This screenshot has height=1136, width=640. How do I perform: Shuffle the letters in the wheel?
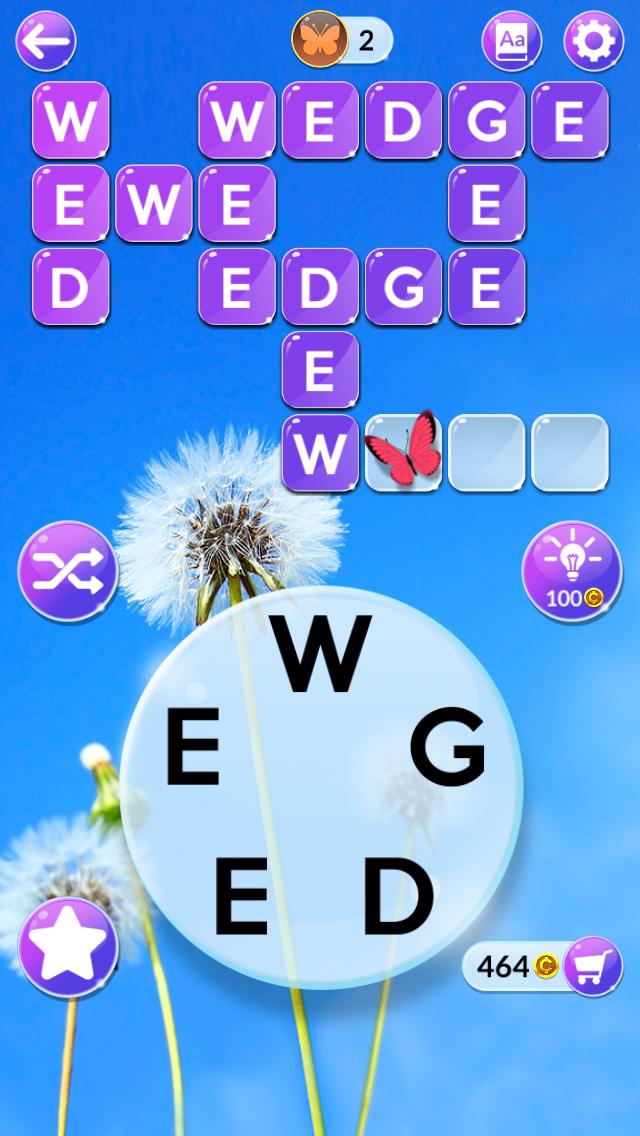tap(68, 572)
